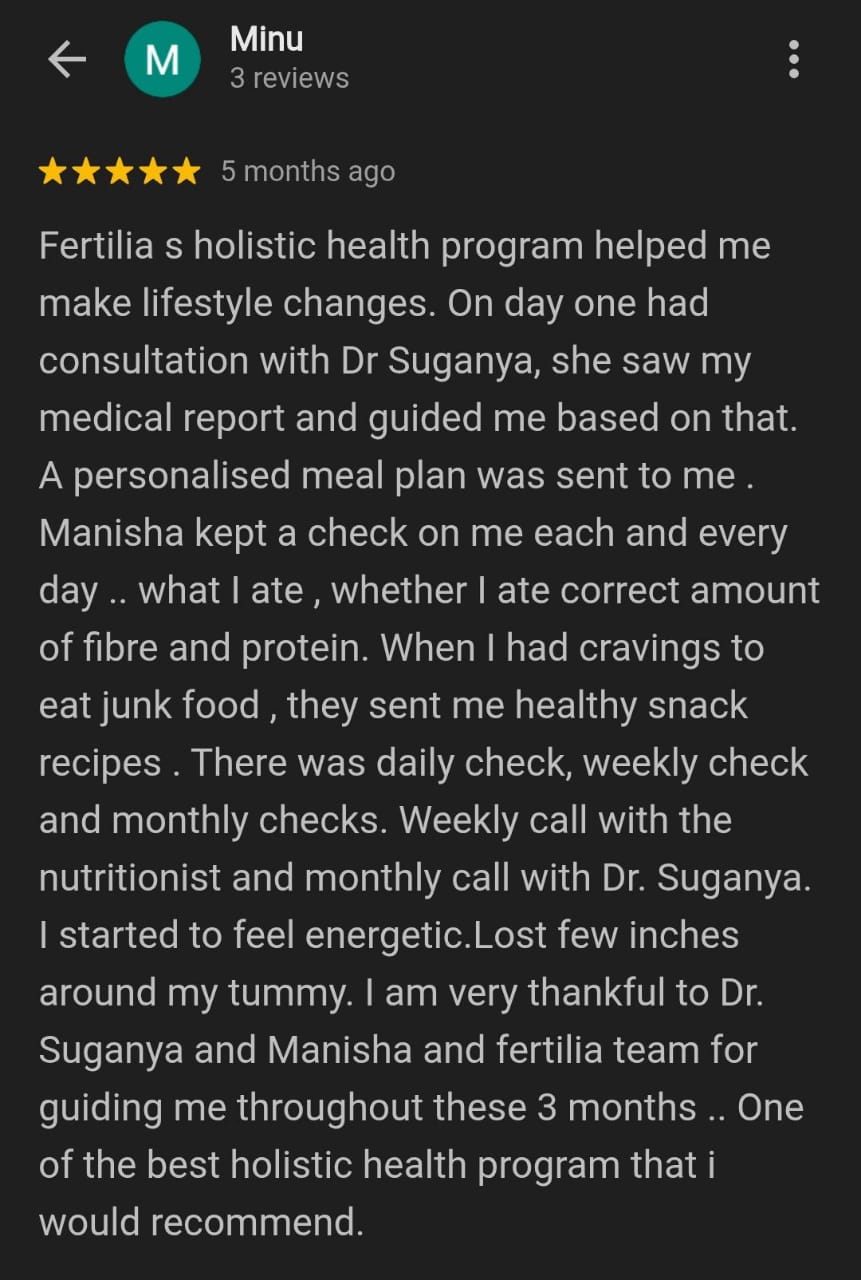Click the back arrow to return
The width and height of the screenshot is (861, 1280).
pyautogui.click(x=66, y=58)
